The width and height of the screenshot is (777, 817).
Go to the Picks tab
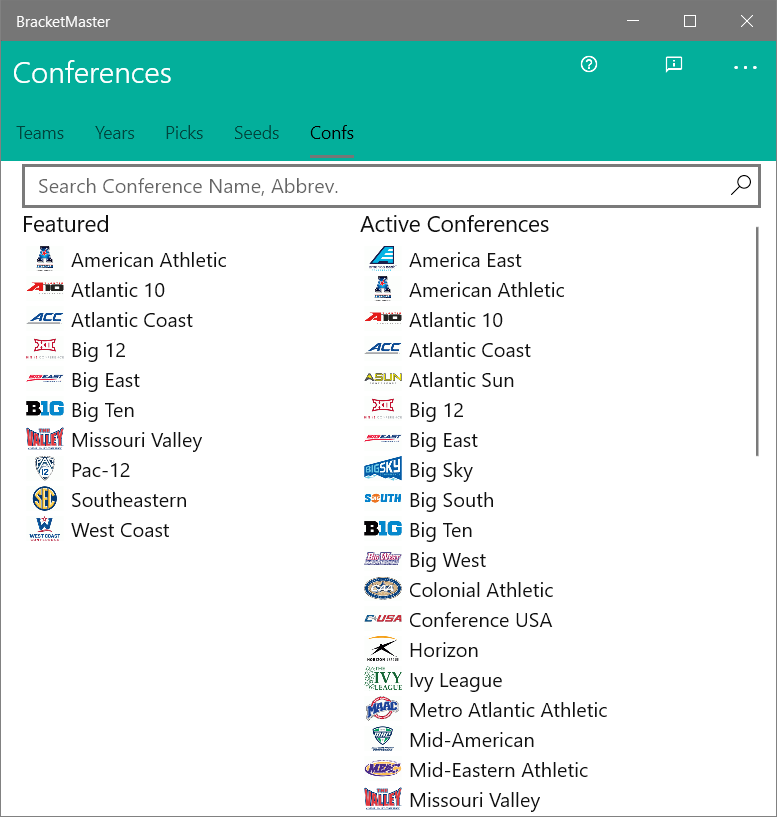coord(184,133)
